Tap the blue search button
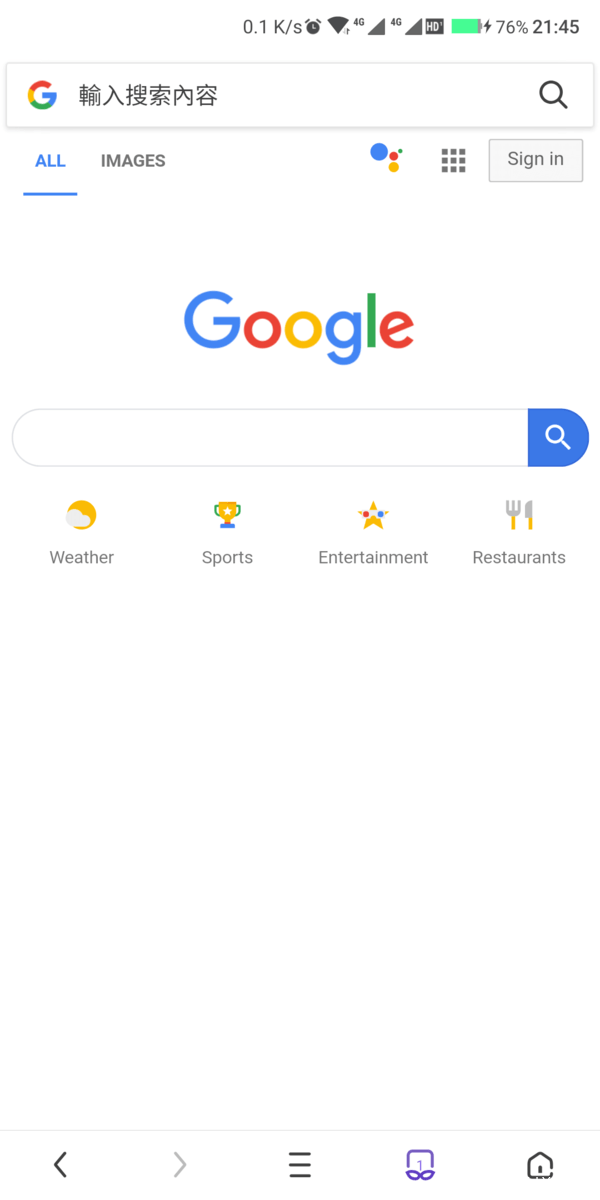 [557, 437]
